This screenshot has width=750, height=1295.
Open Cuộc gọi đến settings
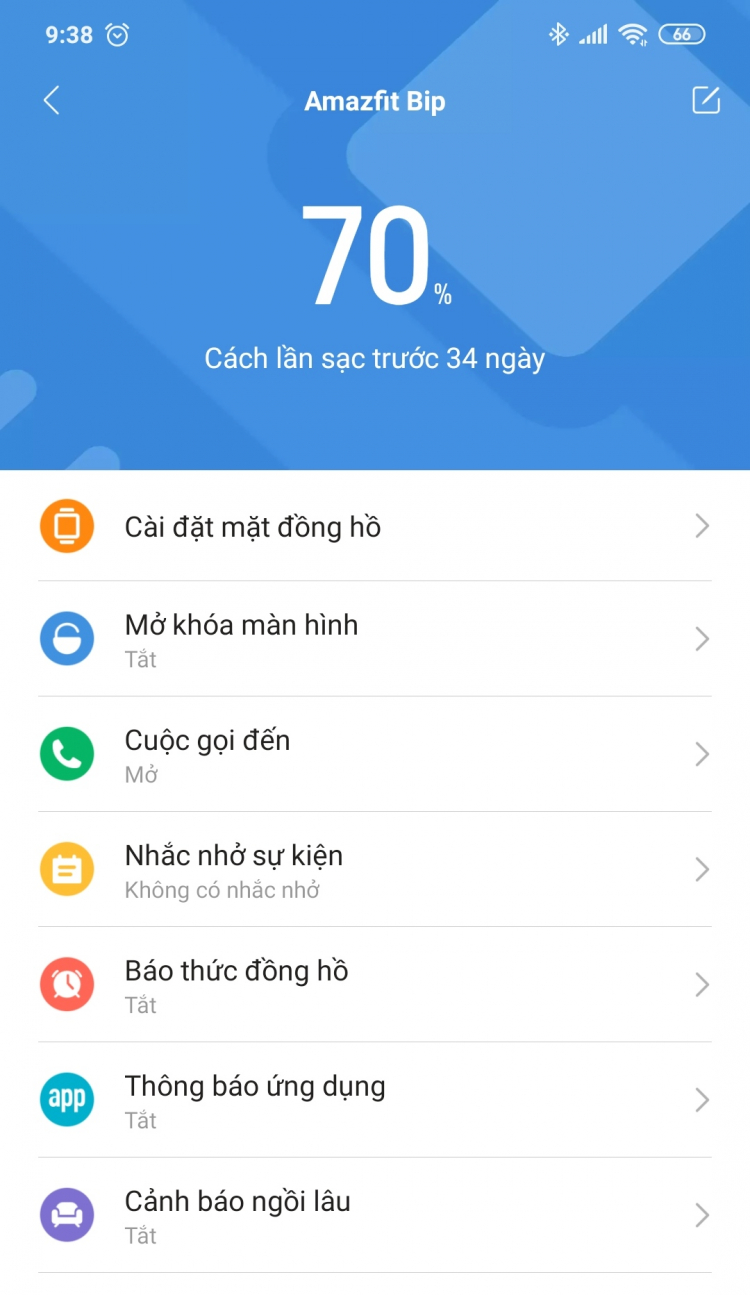374,754
